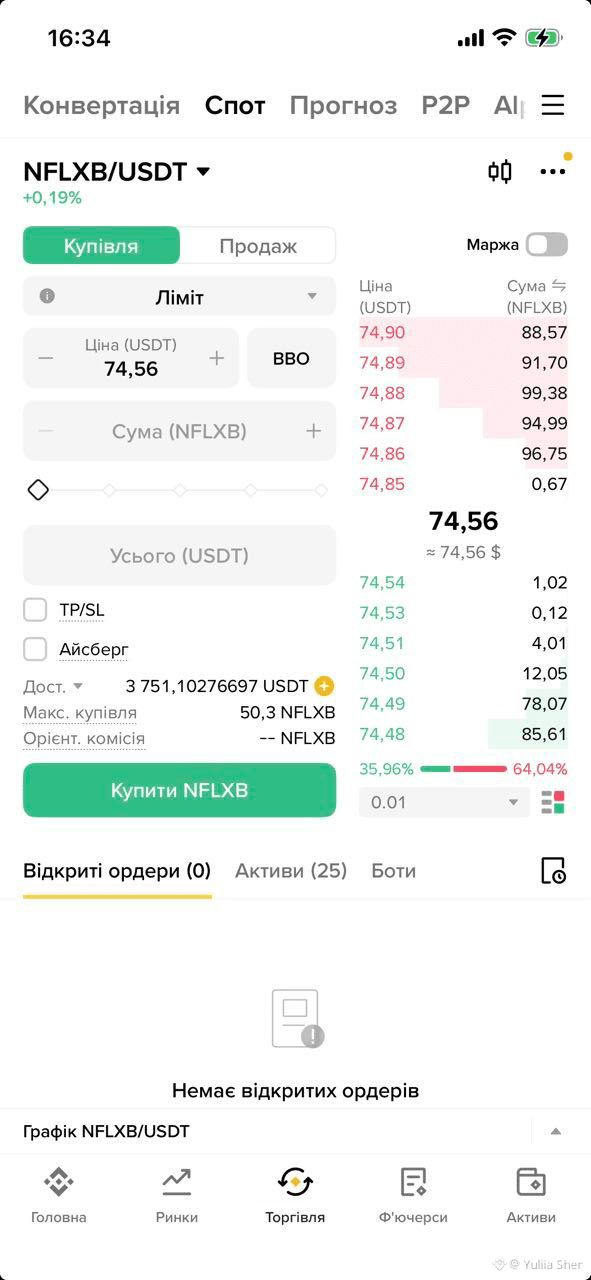This screenshot has width=591, height=1280.
Task: Expand the NFLXB/USDT pair selector
Action: click(x=117, y=172)
